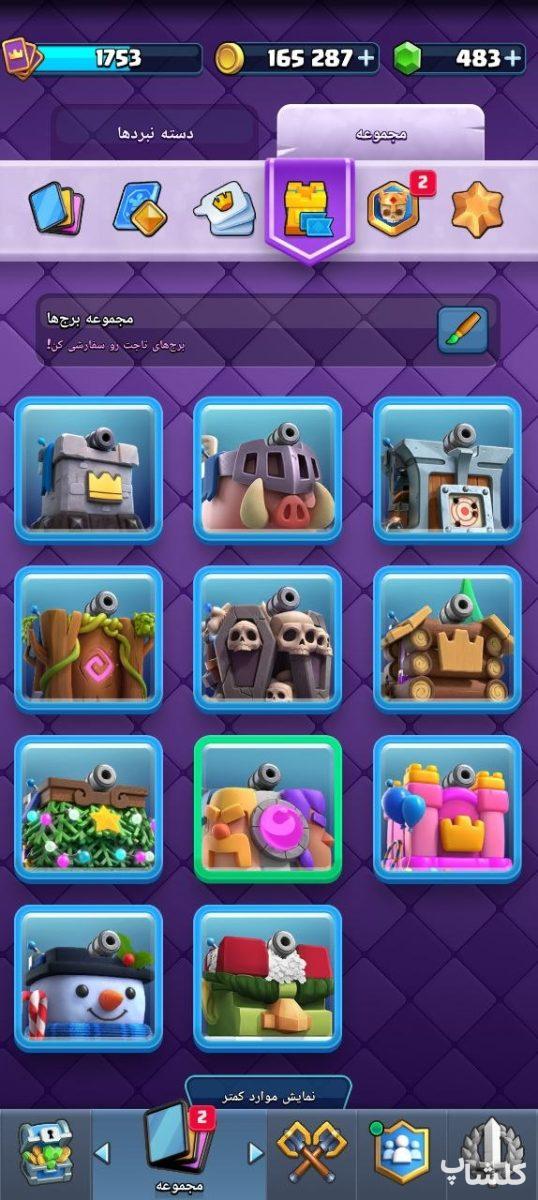
Task: Select the tree trunk tower skin
Action: click(x=88, y=639)
